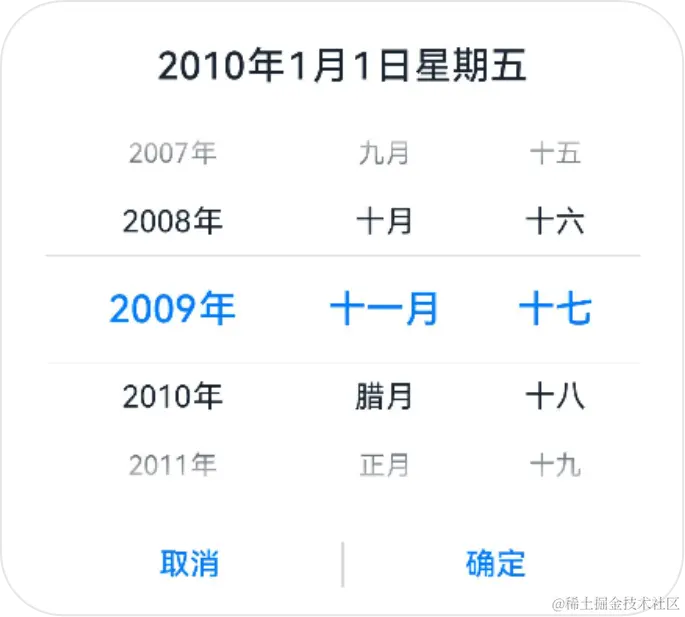Image resolution: width=685 pixels, height=617 pixels.
Task: Tap 取消 to cancel the date picker
Action: click(190, 563)
